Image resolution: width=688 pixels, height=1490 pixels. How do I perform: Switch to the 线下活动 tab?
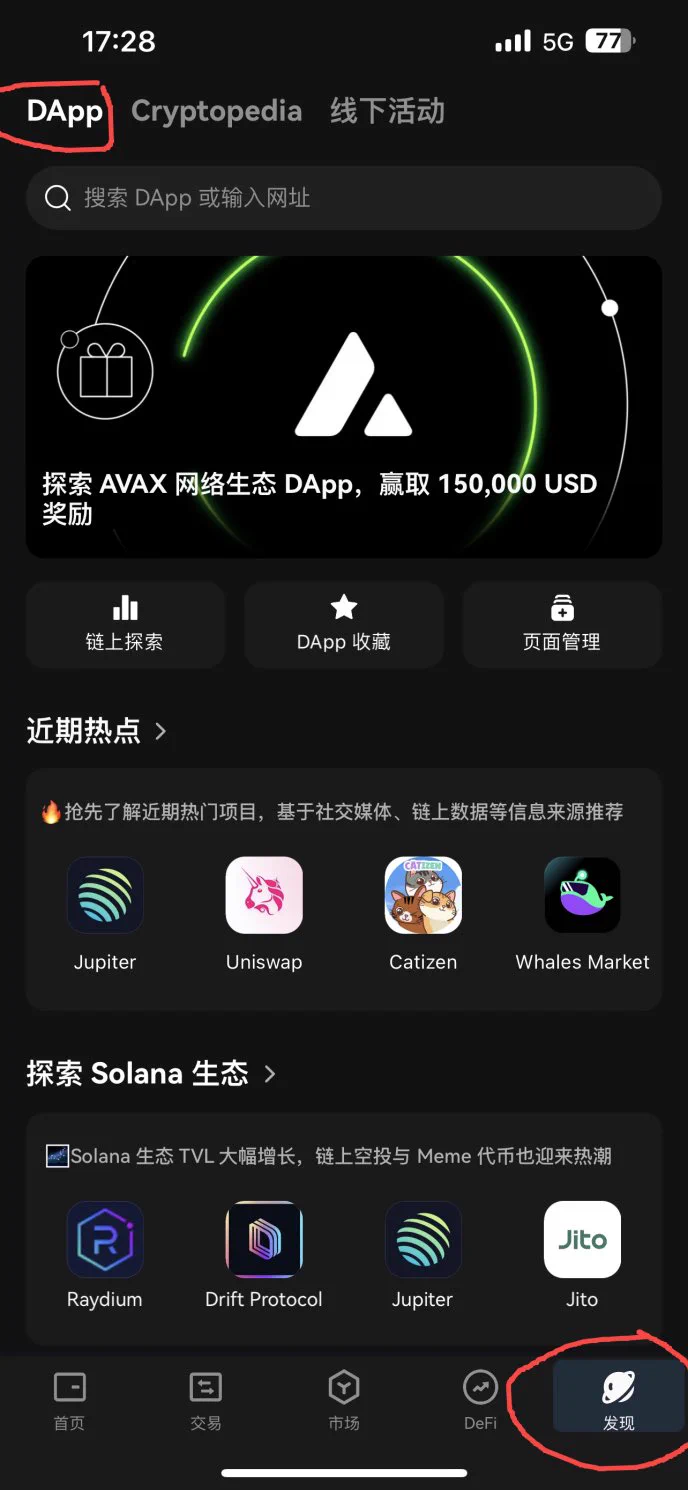tap(387, 111)
